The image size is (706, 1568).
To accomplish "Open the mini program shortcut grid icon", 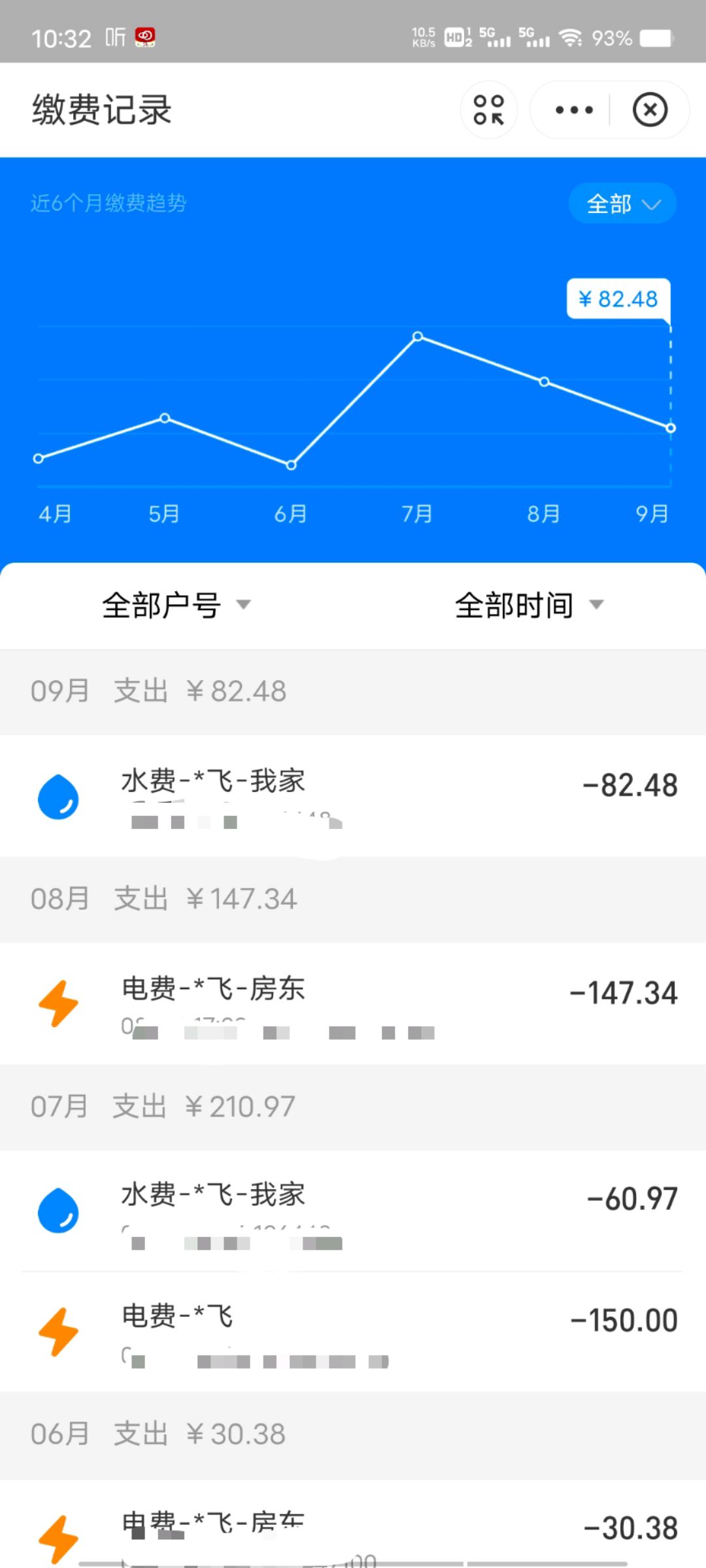I will [489, 110].
